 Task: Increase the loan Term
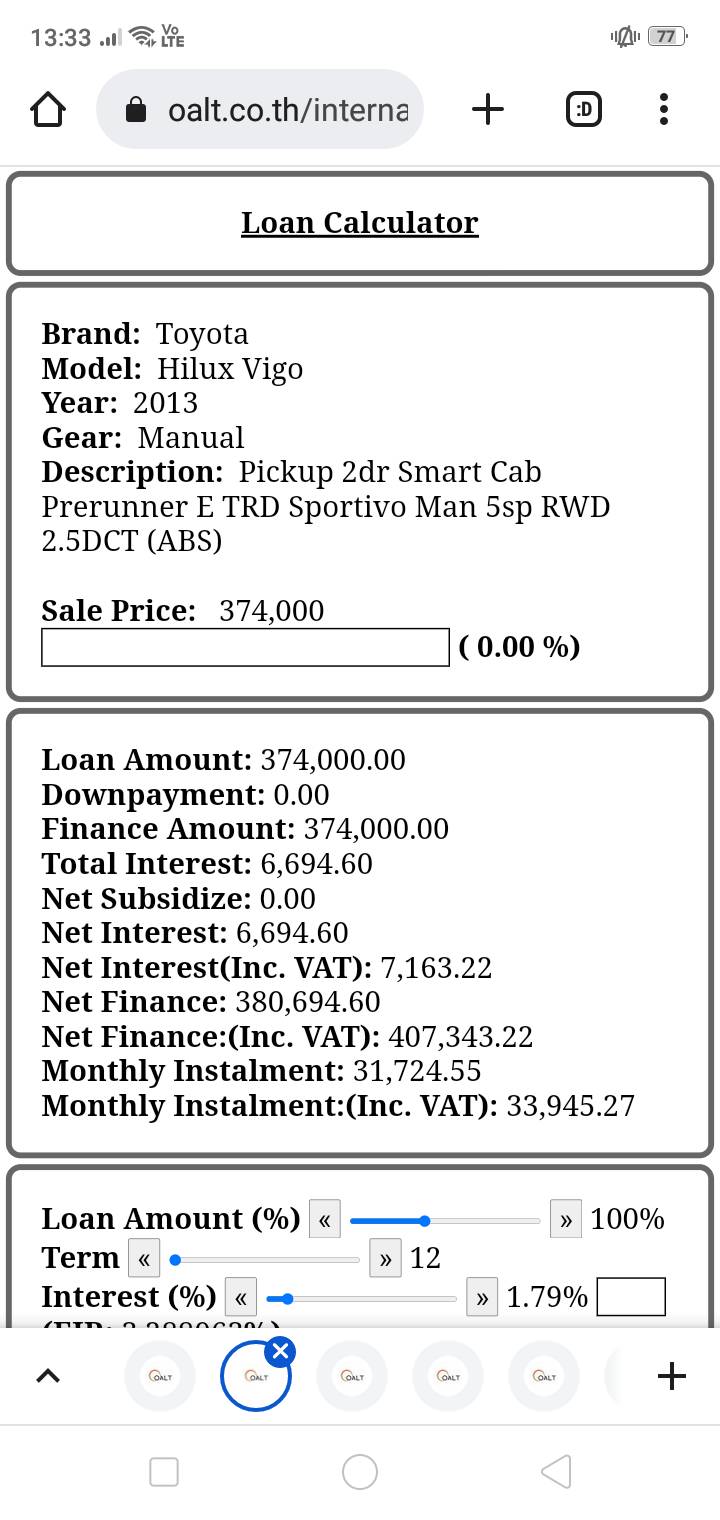point(385,1259)
